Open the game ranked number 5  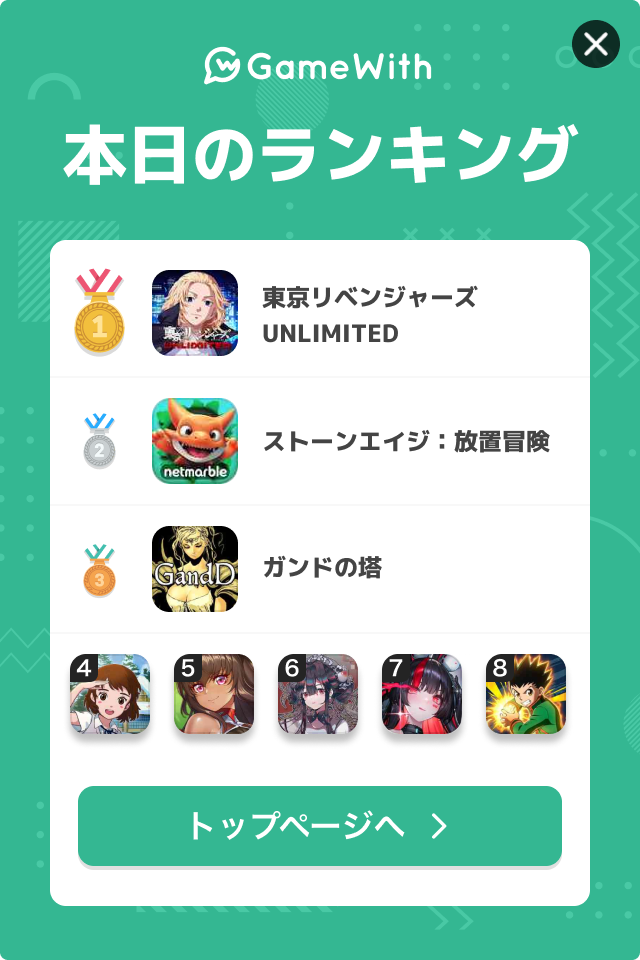[x=214, y=695]
